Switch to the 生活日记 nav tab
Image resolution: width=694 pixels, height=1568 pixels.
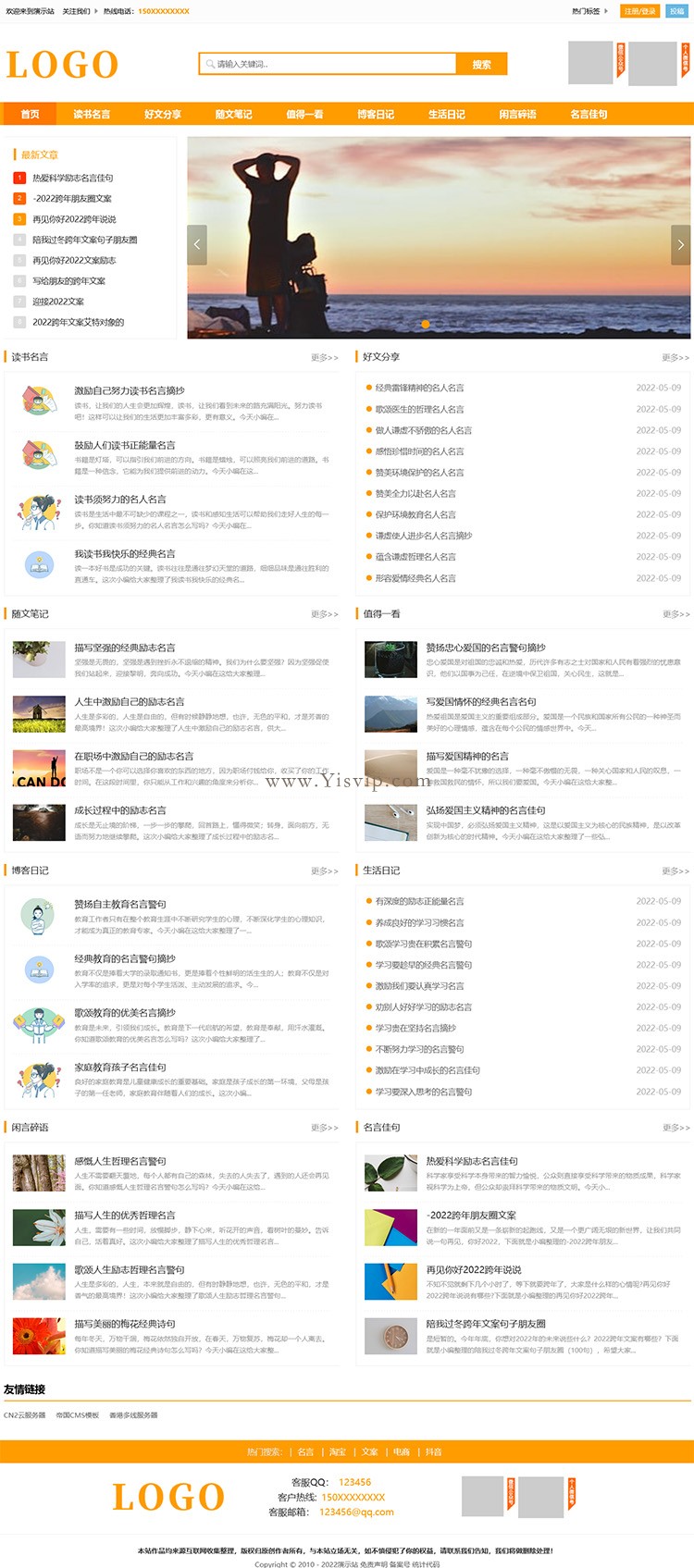pyautogui.click(x=446, y=114)
